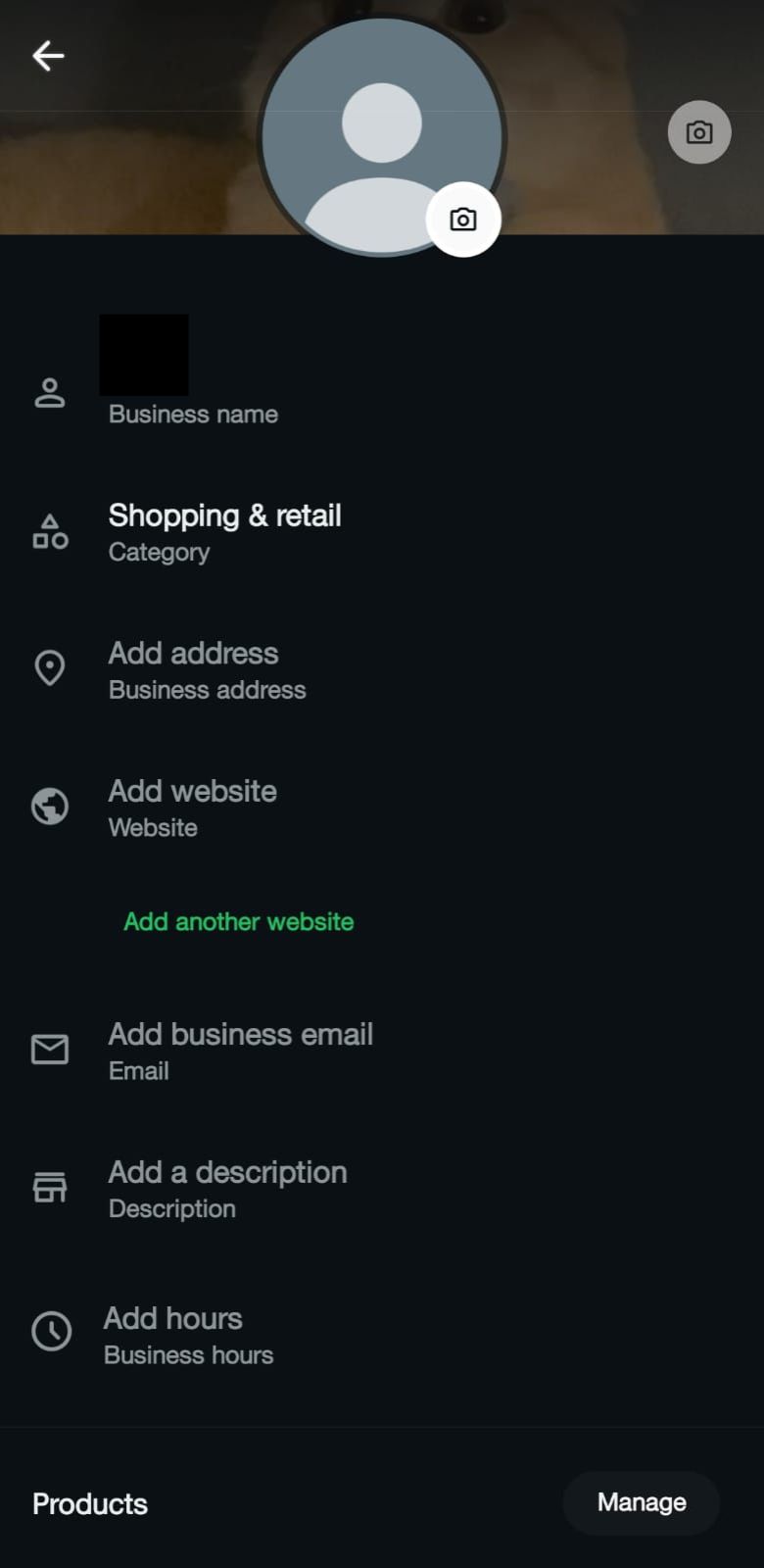The height and width of the screenshot is (1568, 764).
Task: Tap Add another website link
Action: click(x=238, y=921)
